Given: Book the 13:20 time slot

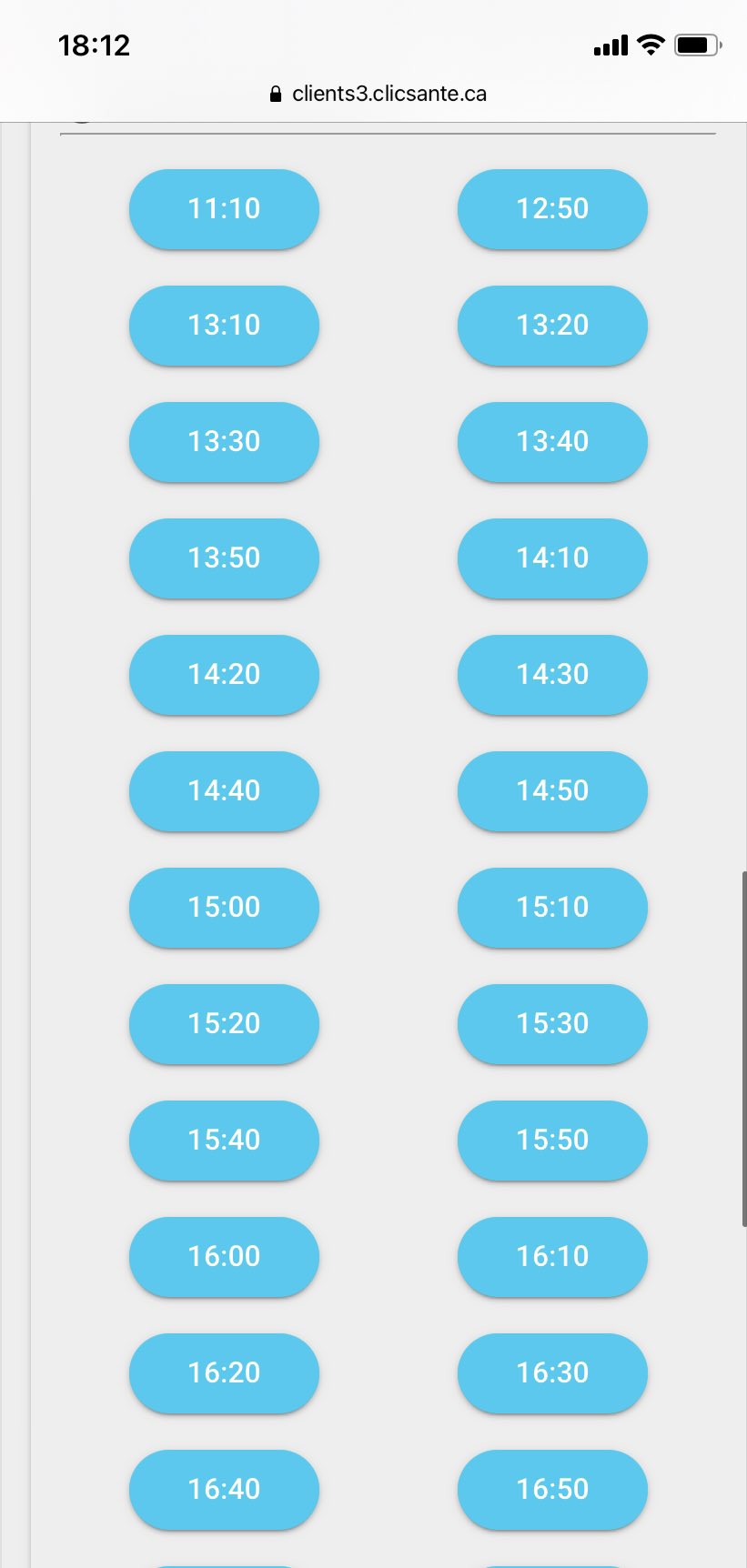Looking at the screenshot, I should tap(552, 326).
